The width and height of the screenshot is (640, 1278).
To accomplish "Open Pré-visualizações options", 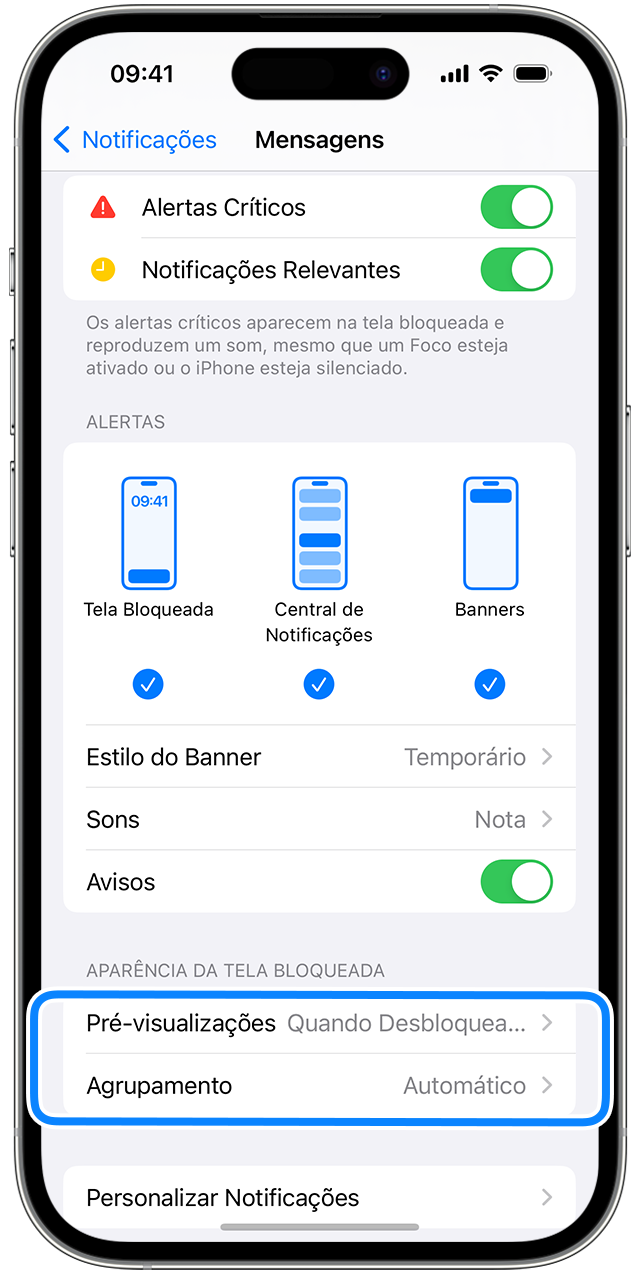I will [x=319, y=1023].
